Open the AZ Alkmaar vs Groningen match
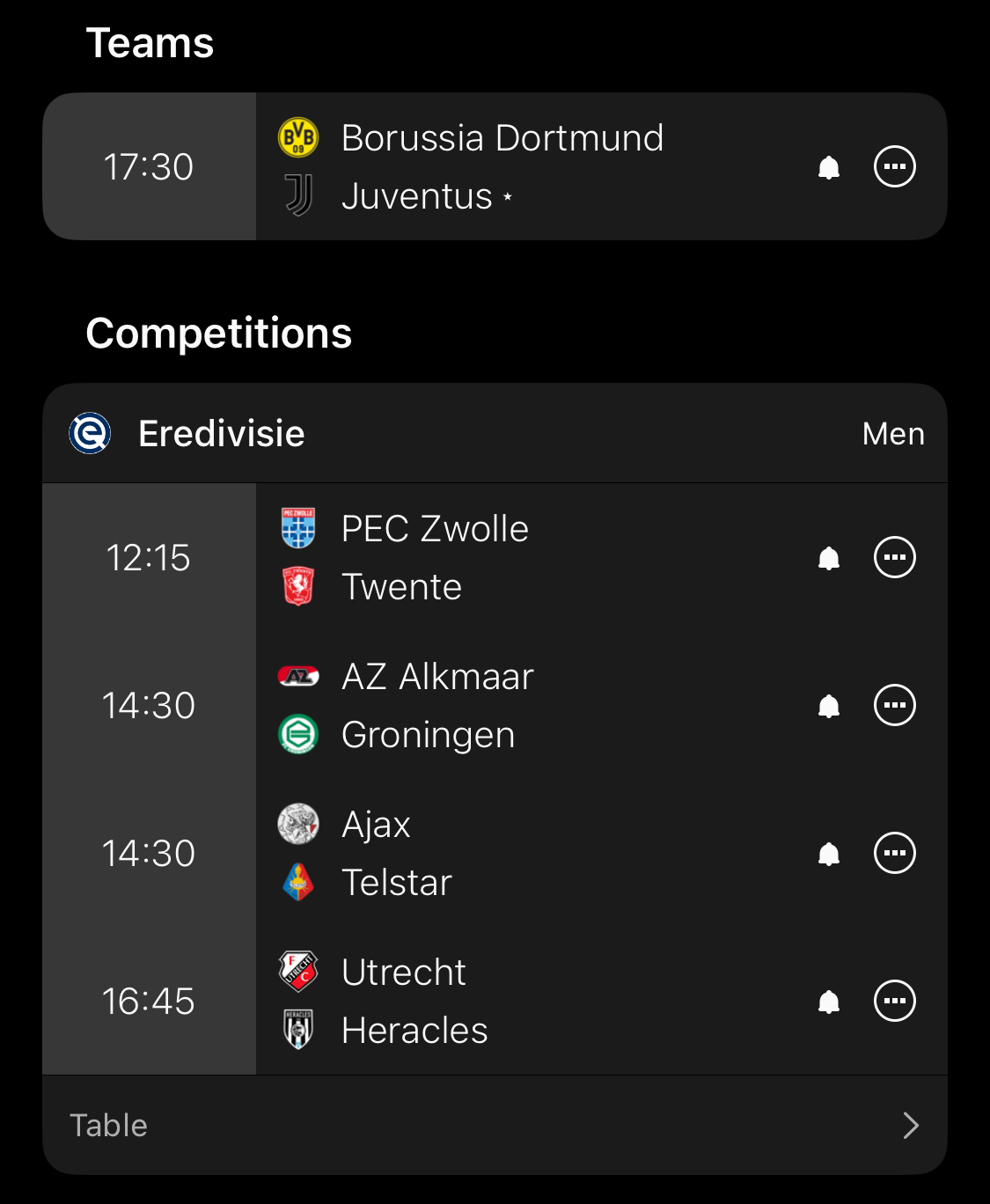Viewport: 990px width, 1204px height. point(502,705)
